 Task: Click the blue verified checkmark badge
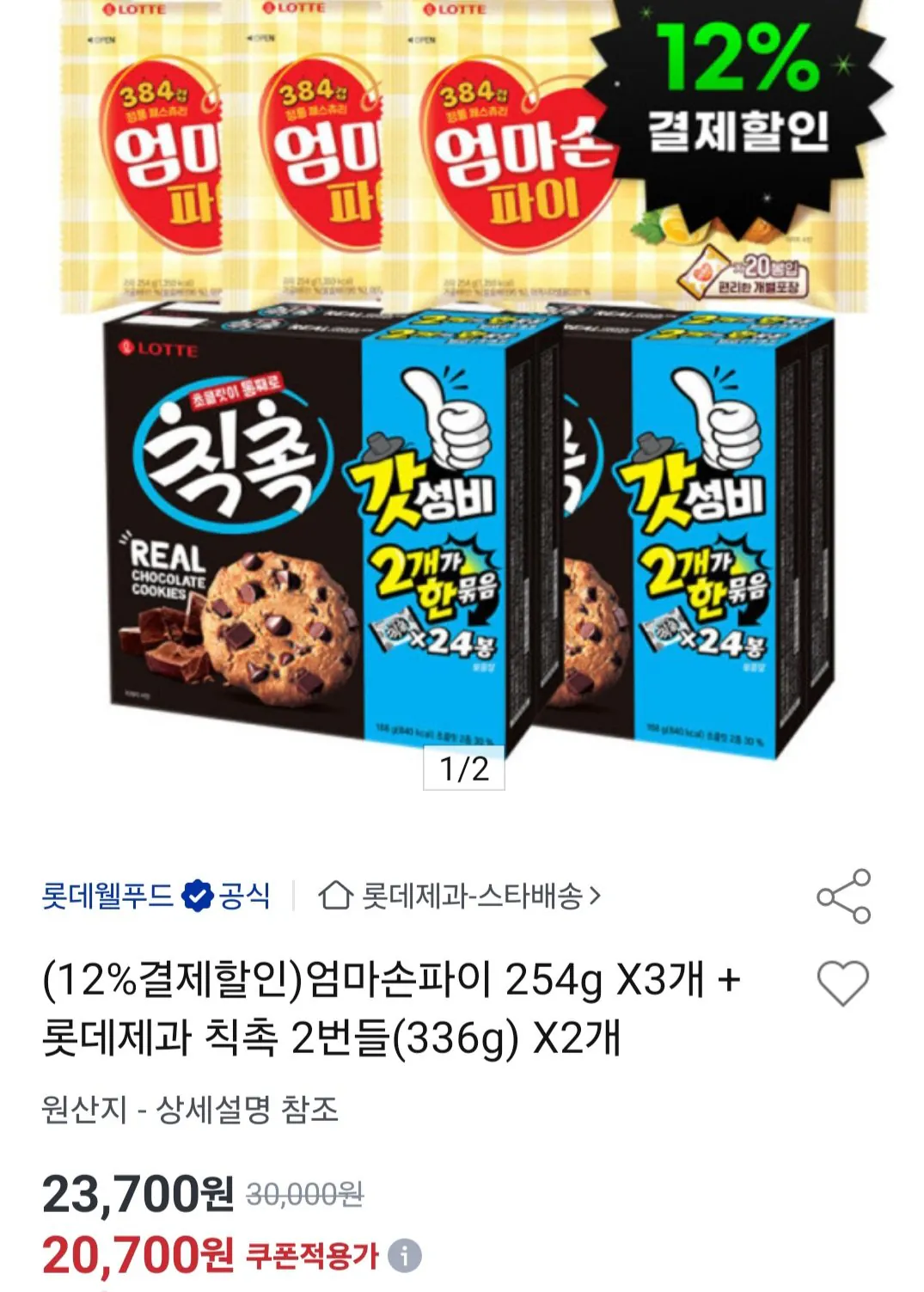point(198,897)
